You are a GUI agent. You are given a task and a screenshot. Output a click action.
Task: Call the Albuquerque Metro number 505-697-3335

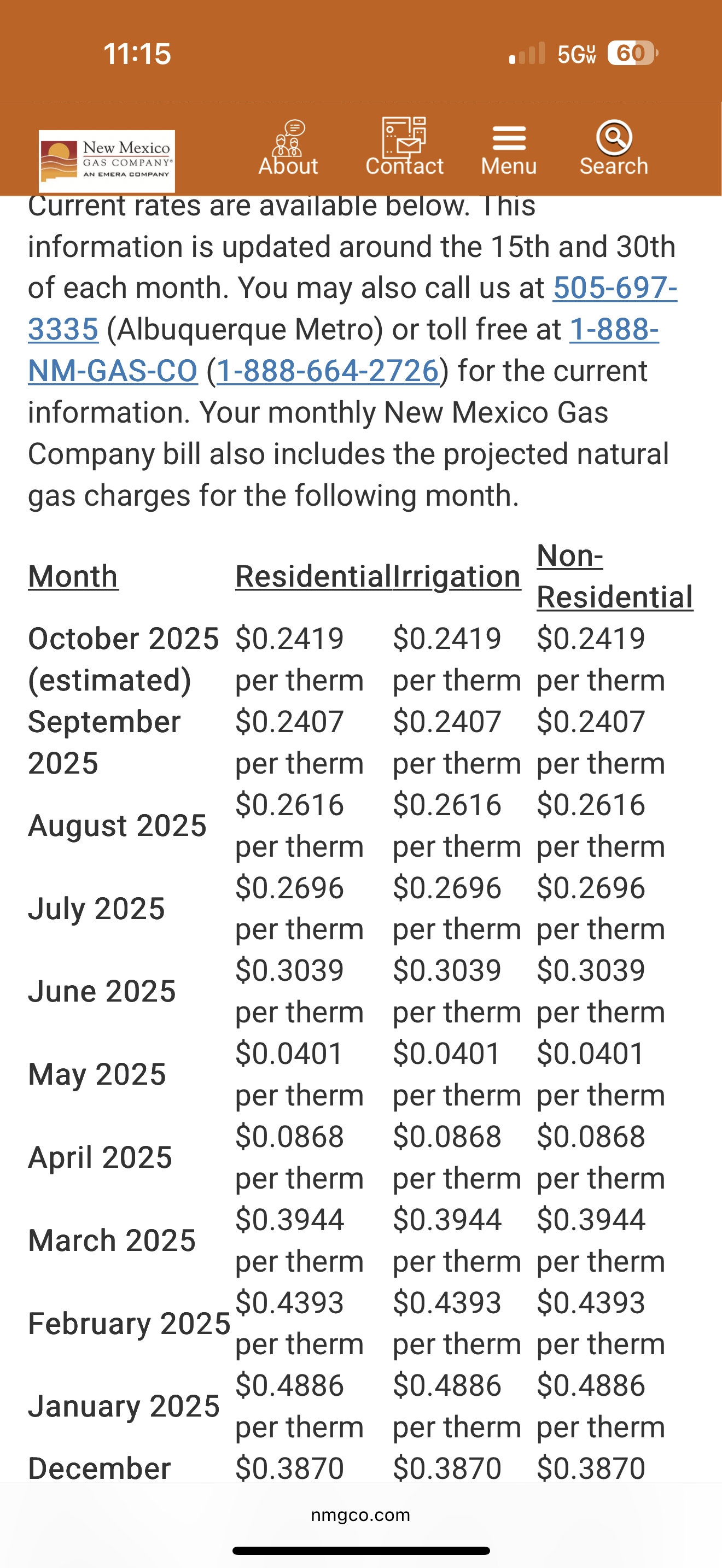click(x=614, y=288)
